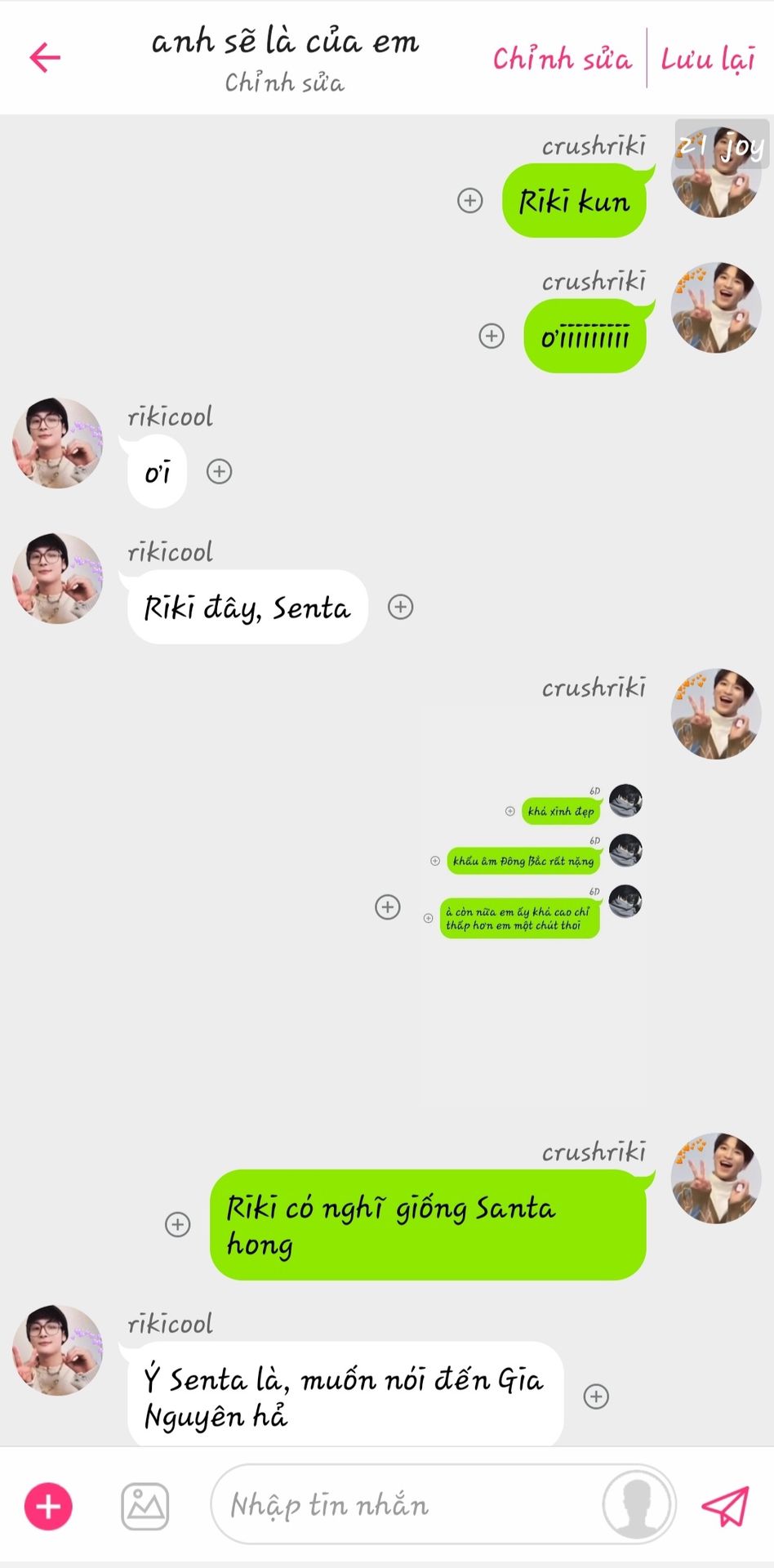Open rikicool's avatar beside "ơi" message
The image size is (774, 1568).
click(58, 443)
